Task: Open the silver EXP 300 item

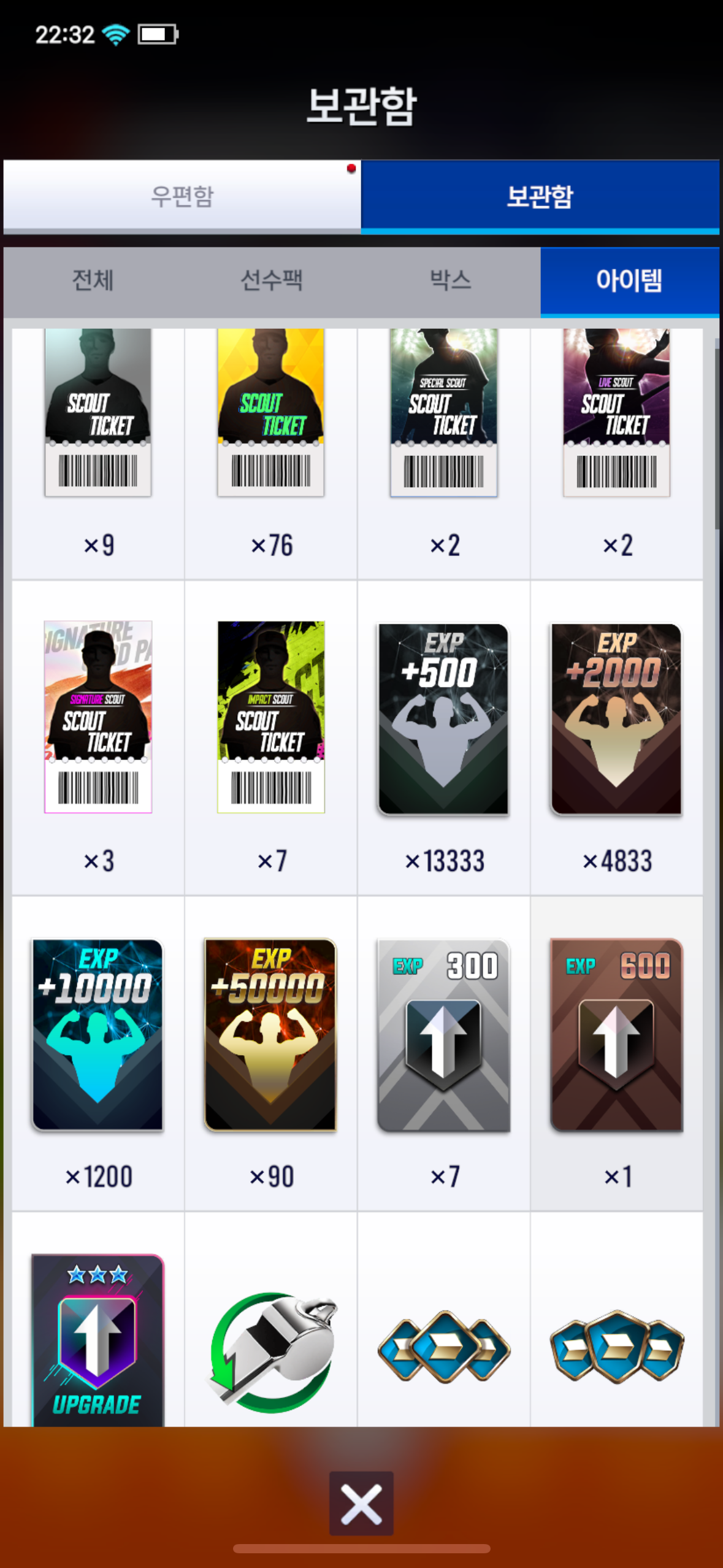Action: click(444, 1054)
